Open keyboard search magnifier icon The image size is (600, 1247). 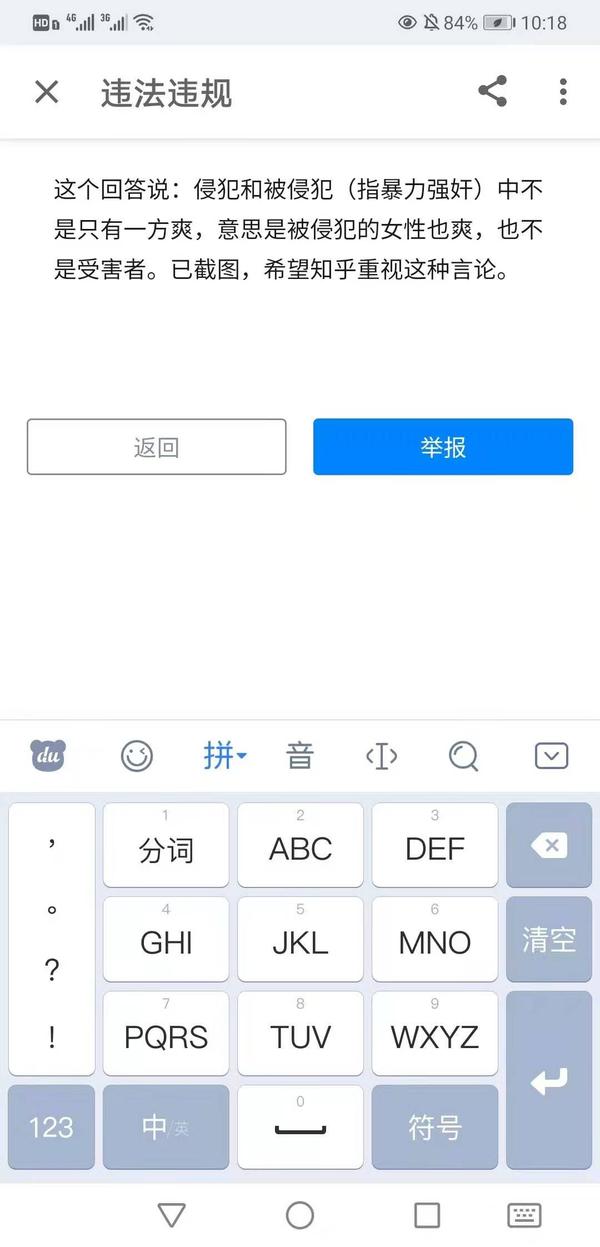coord(463,756)
